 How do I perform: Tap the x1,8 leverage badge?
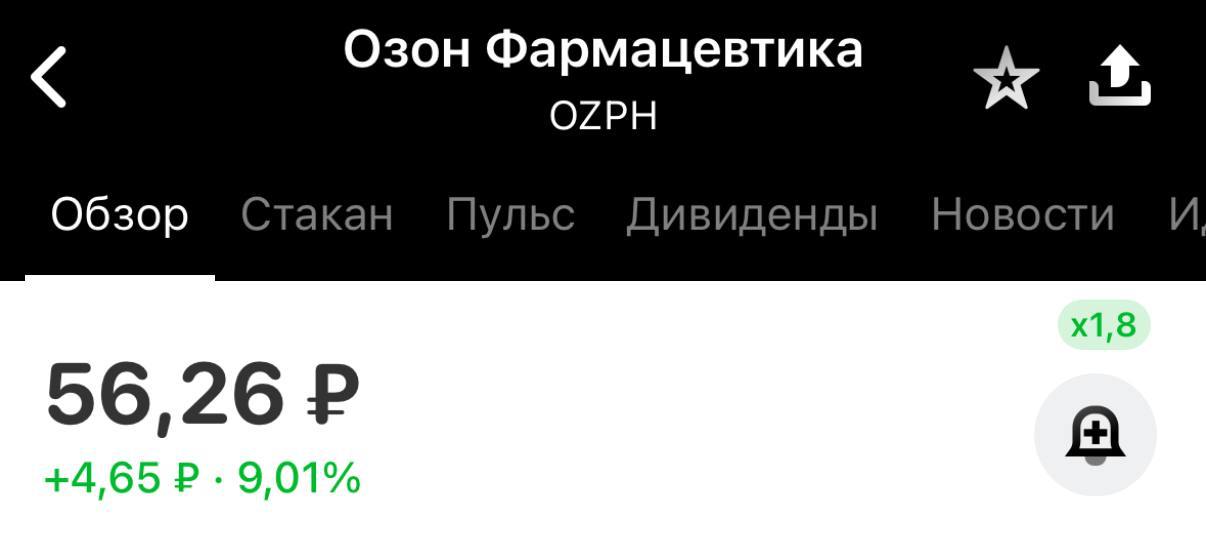click(x=1103, y=326)
